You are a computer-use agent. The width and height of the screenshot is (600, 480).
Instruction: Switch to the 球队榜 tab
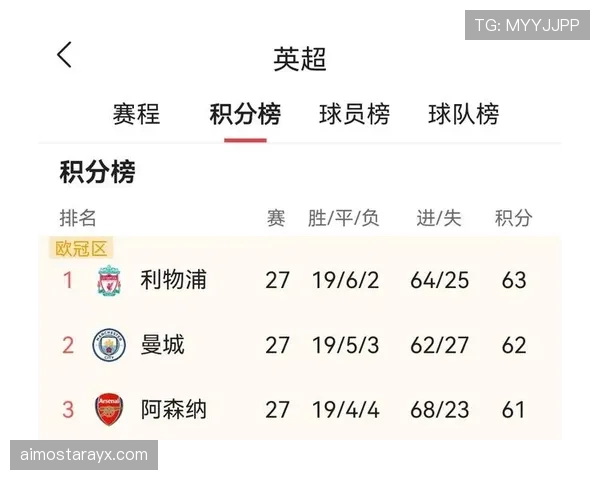coord(463,114)
